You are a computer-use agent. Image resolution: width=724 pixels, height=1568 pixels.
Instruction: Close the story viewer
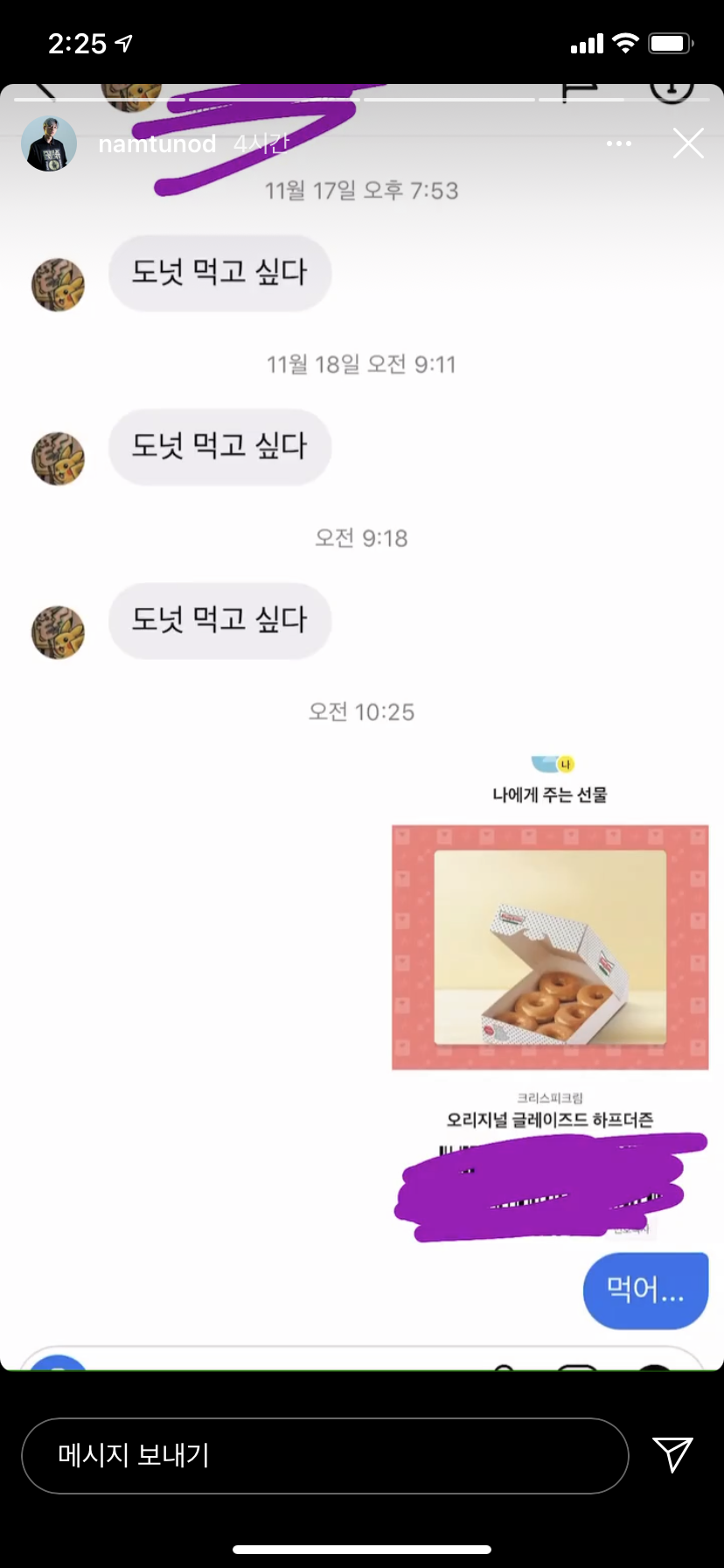pyautogui.click(x=688, y=143)
